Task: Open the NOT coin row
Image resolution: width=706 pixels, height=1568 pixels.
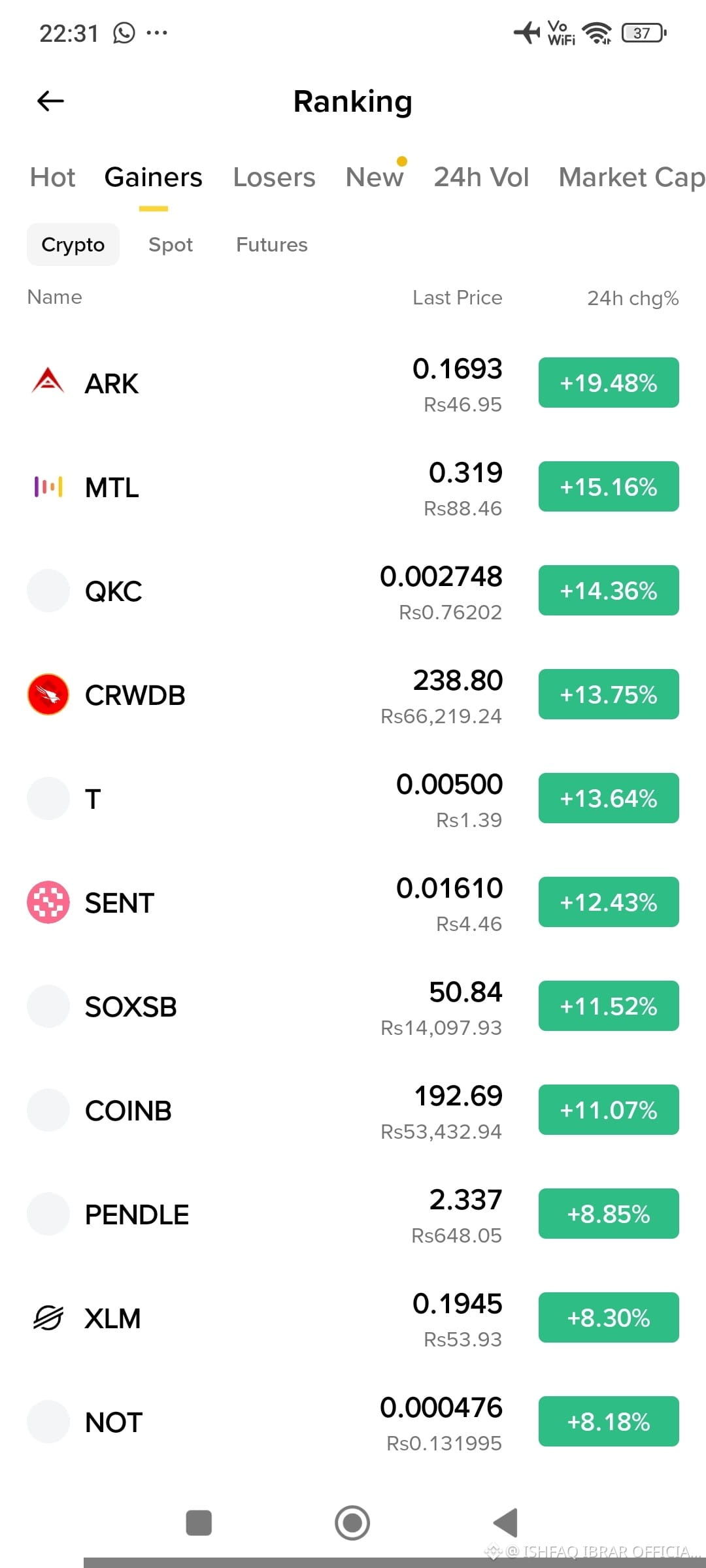Action: click(x=353, y=1422)
